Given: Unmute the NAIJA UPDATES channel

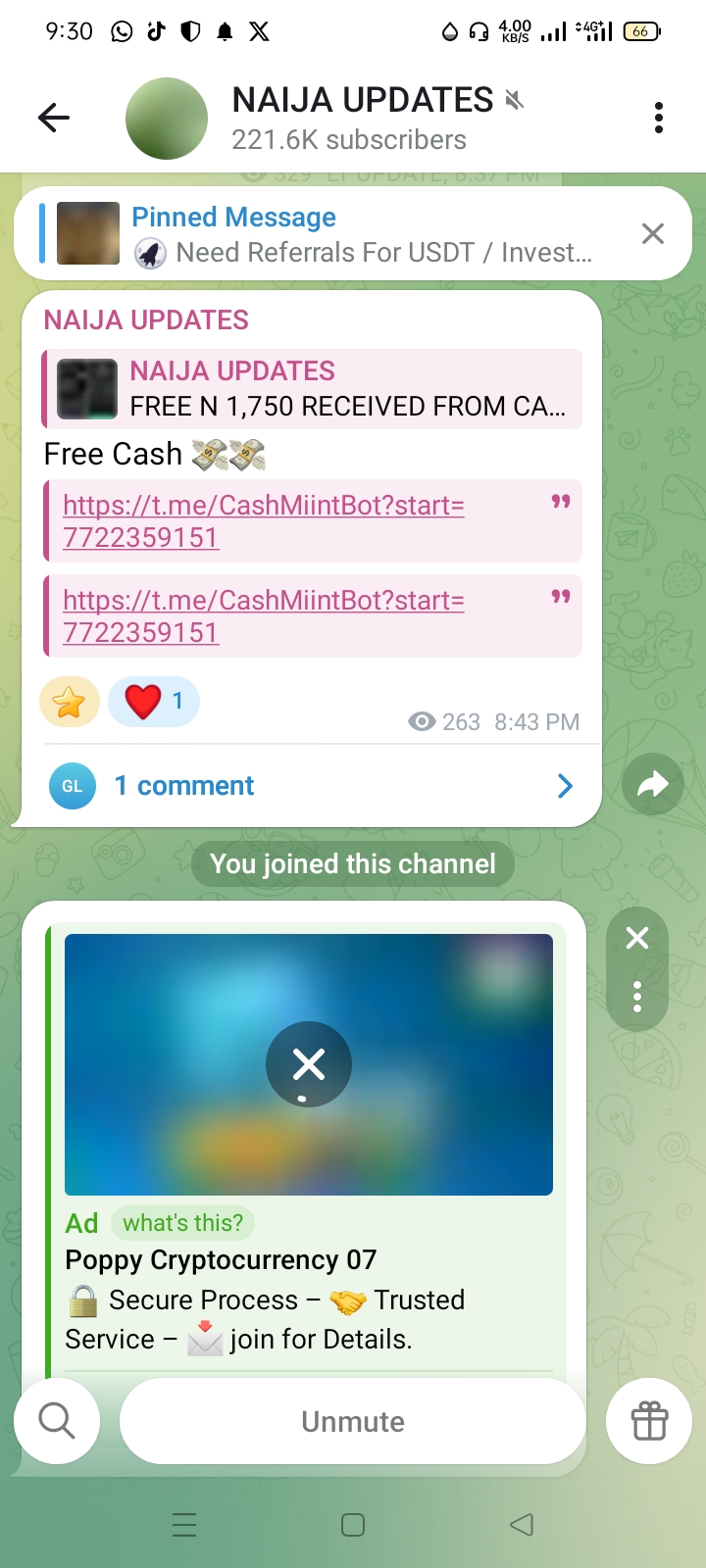Looking at the screenshot, I should click(352, 1421).
